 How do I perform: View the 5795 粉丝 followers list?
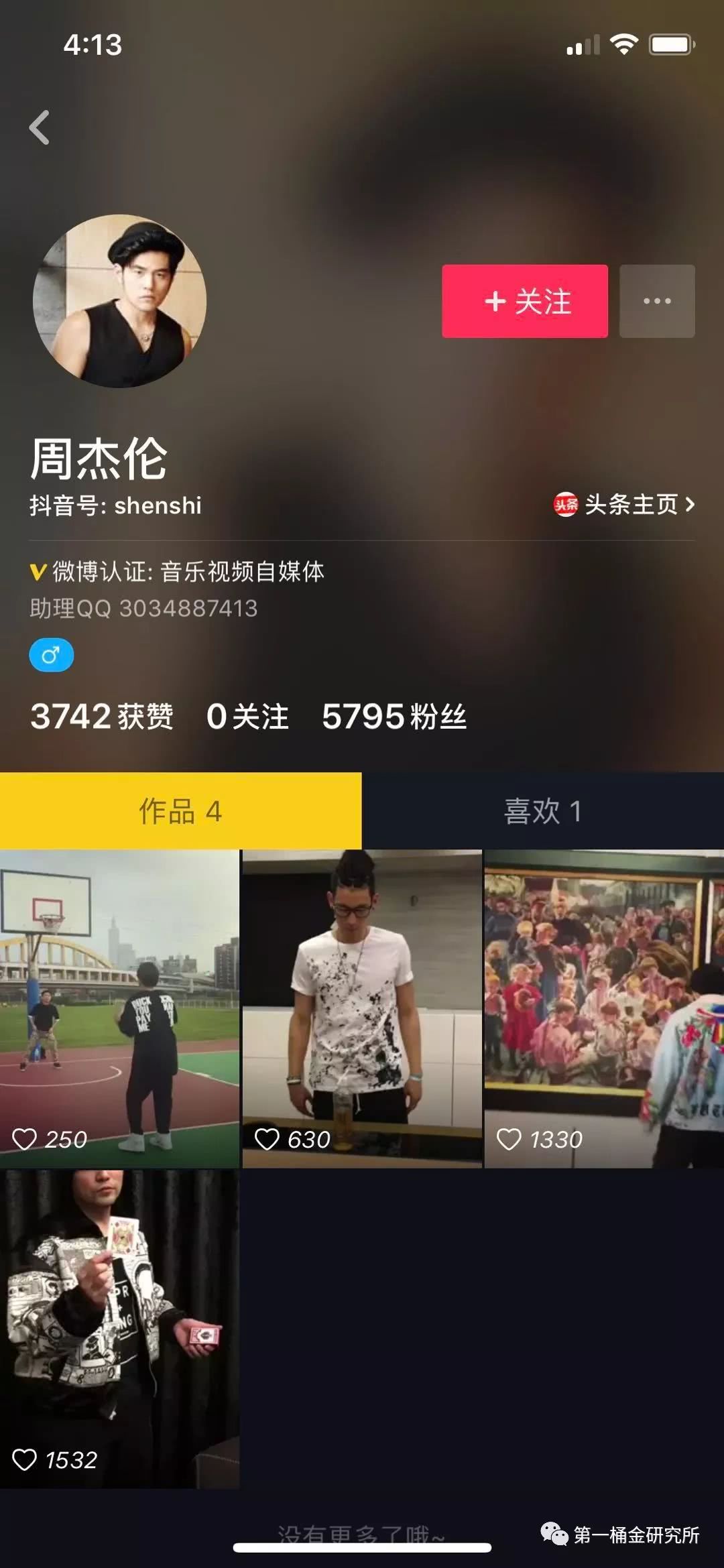click(x=394, y=717)
